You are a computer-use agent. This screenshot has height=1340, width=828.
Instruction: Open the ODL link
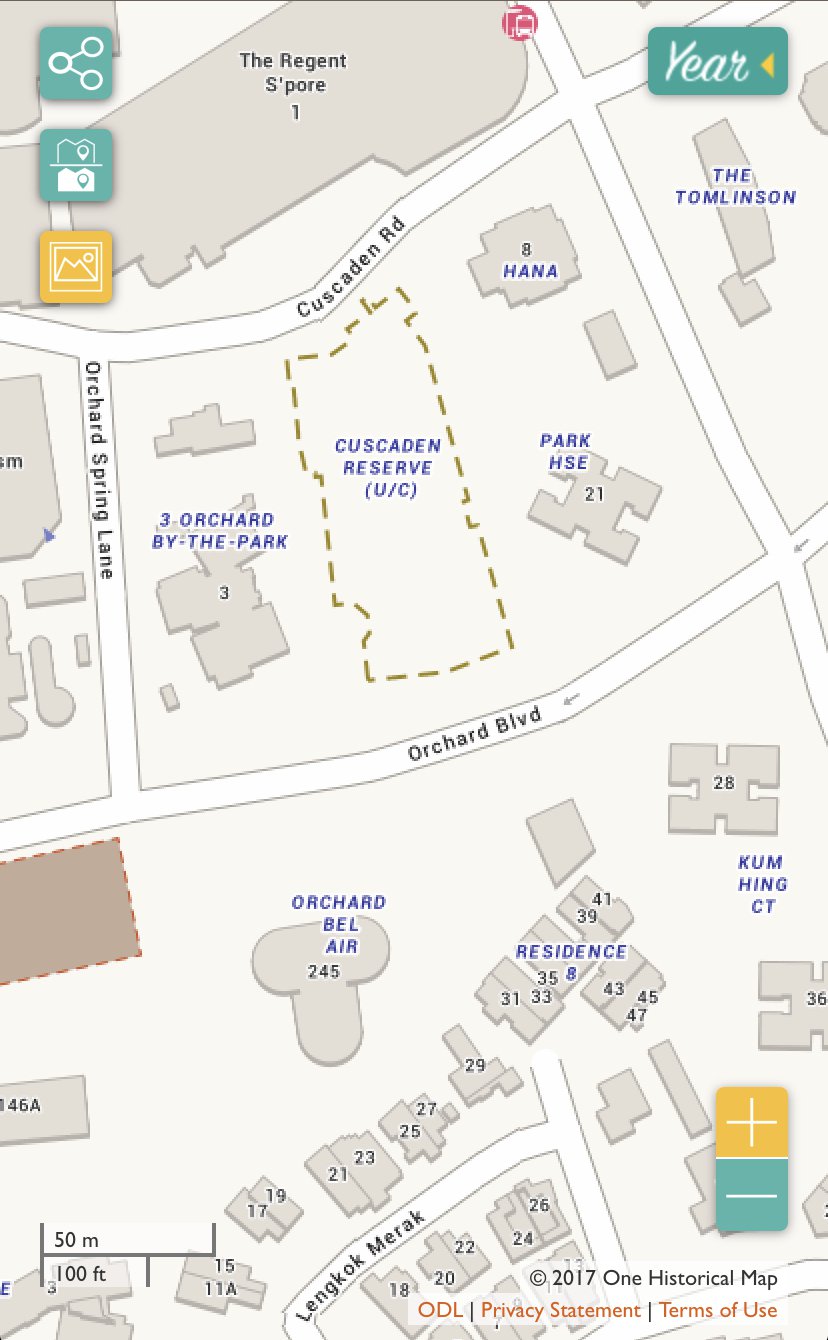coord(440,1310)
